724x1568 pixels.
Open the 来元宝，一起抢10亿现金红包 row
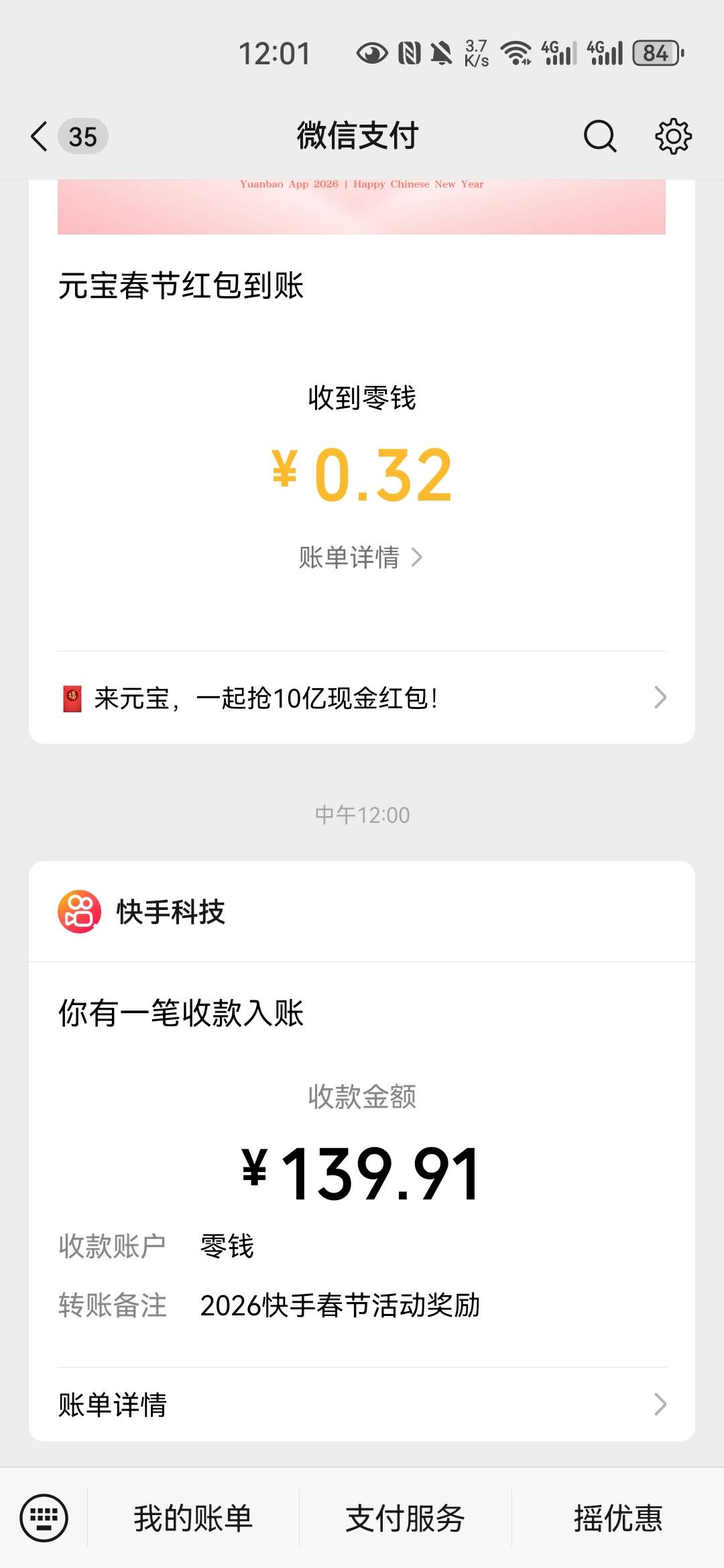click(362, 698)
